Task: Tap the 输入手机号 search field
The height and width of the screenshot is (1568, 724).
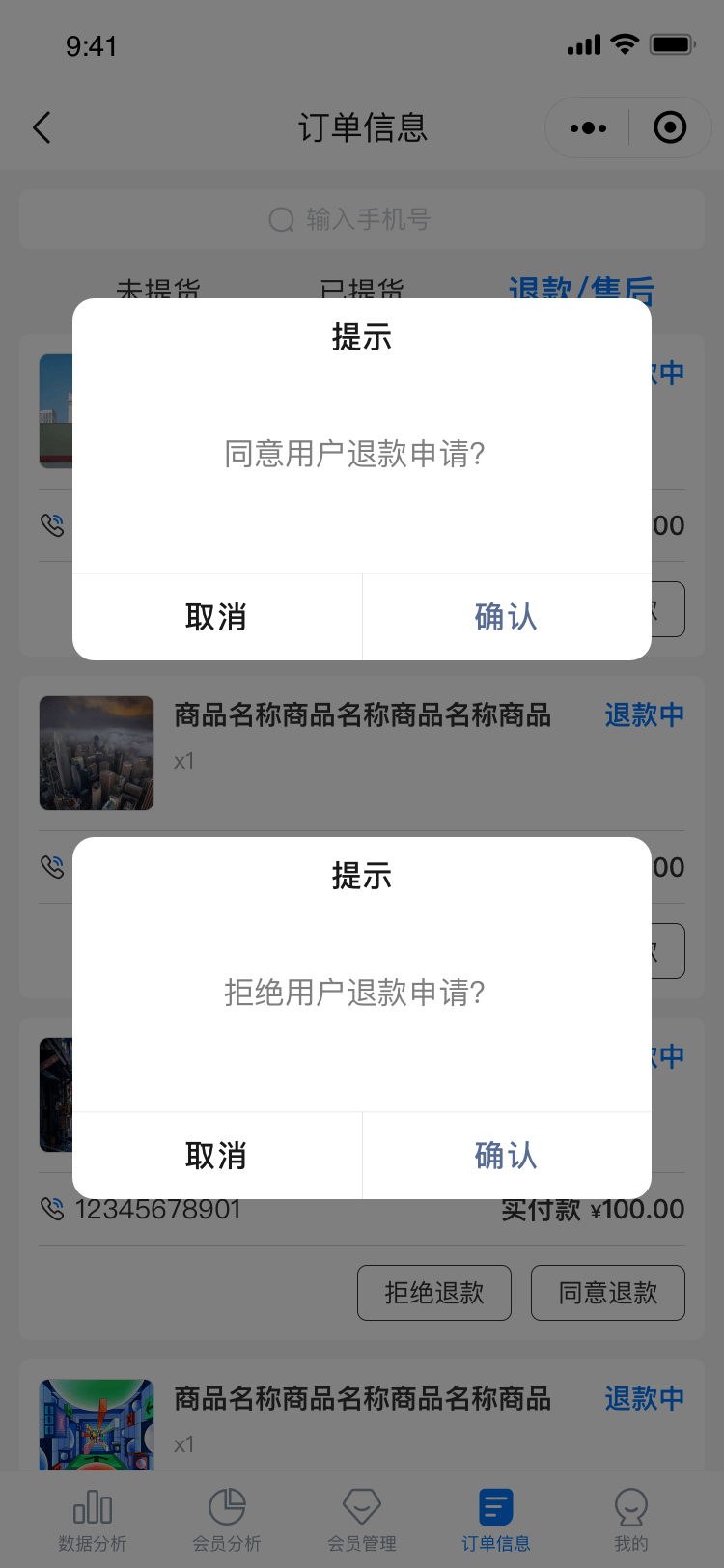Action: (x=362, y=220)
